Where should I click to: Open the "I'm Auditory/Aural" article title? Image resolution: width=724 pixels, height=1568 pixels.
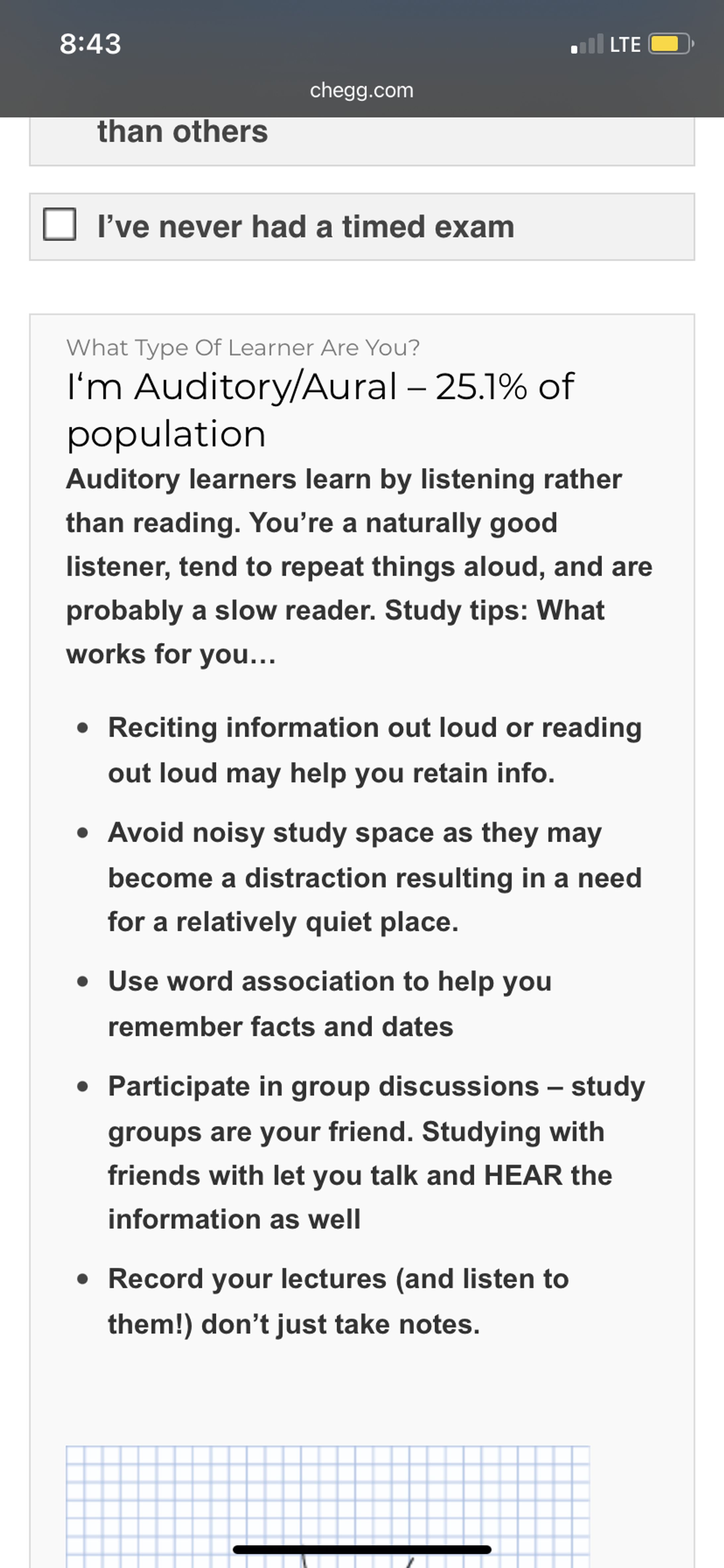[320, 410]
